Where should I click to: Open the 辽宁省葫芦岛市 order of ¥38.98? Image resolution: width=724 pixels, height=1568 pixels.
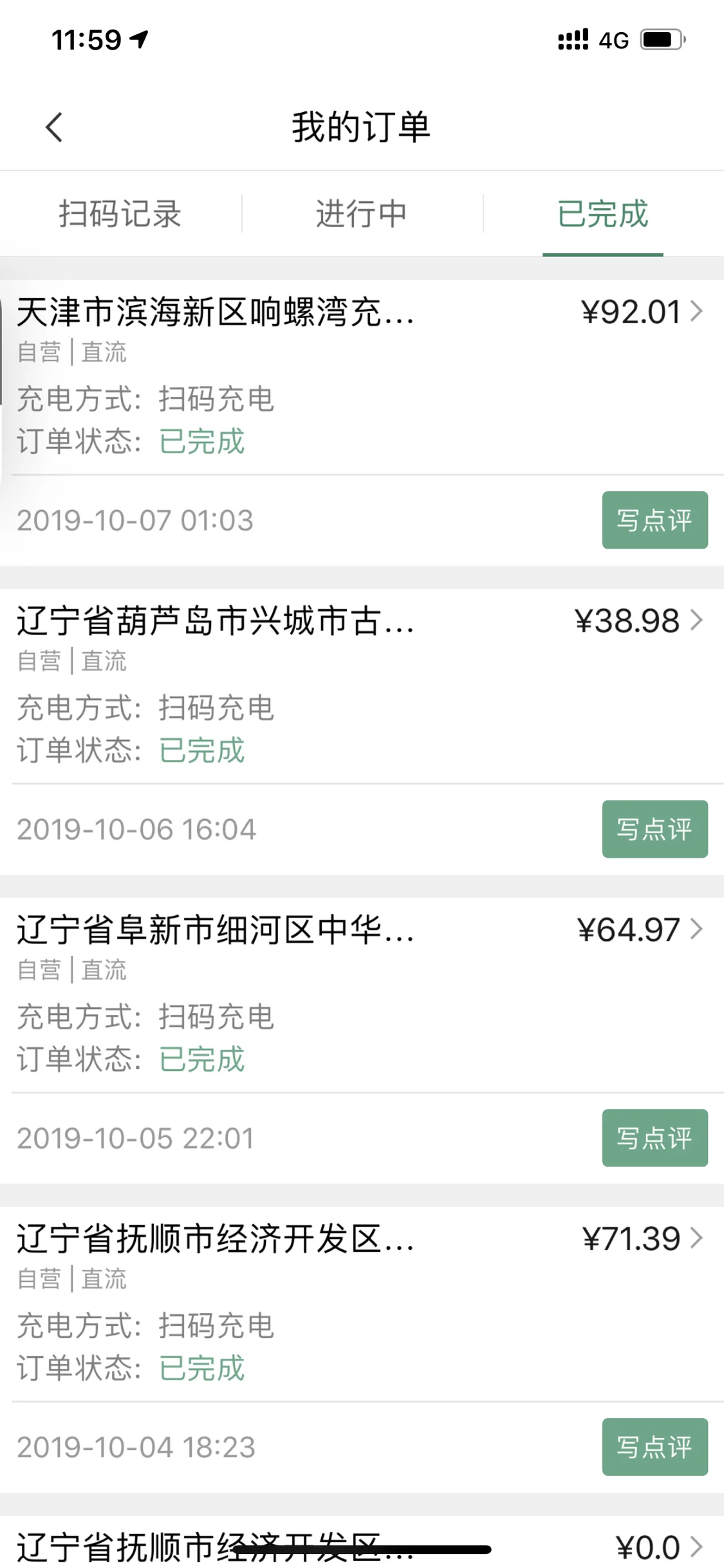point(362,686)
